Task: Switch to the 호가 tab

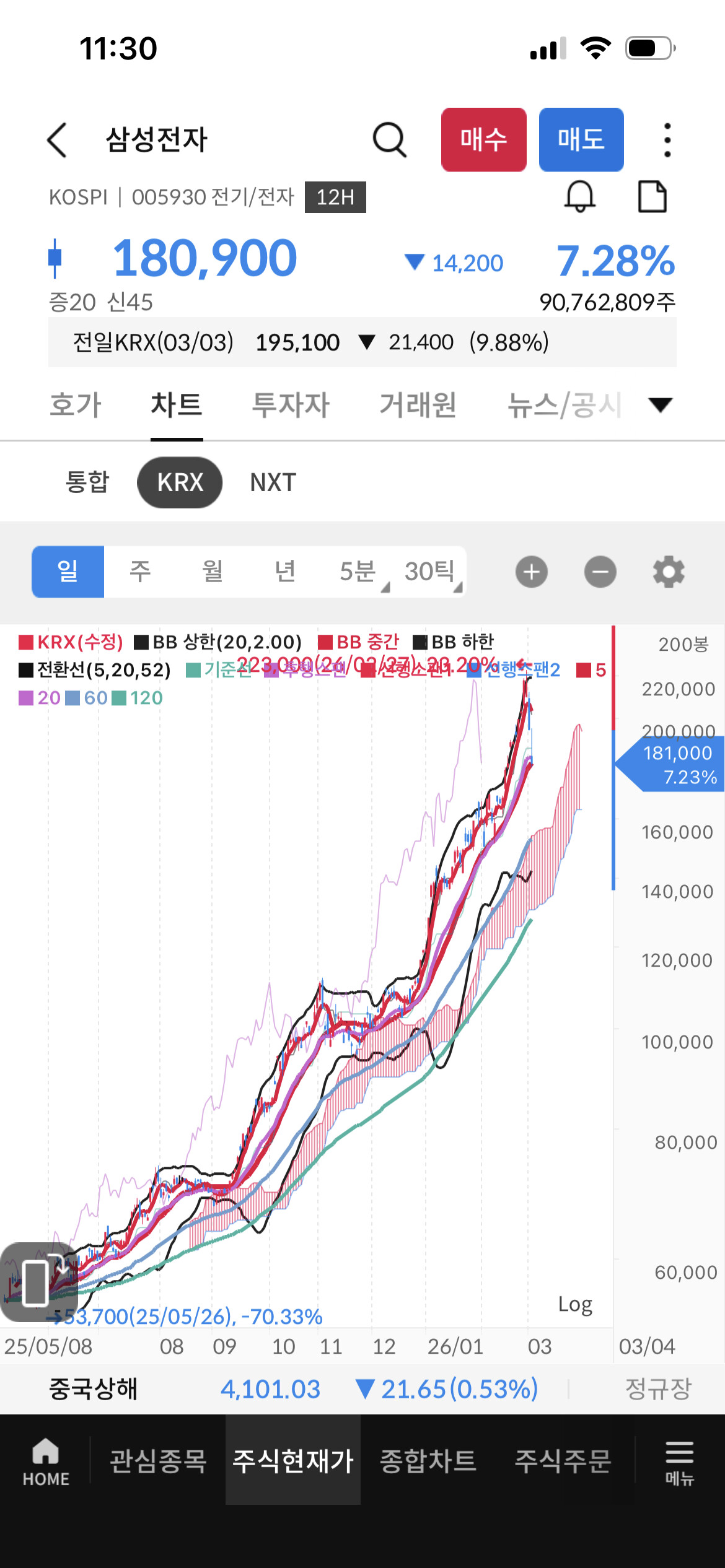Action: click(x=76, y=405)
